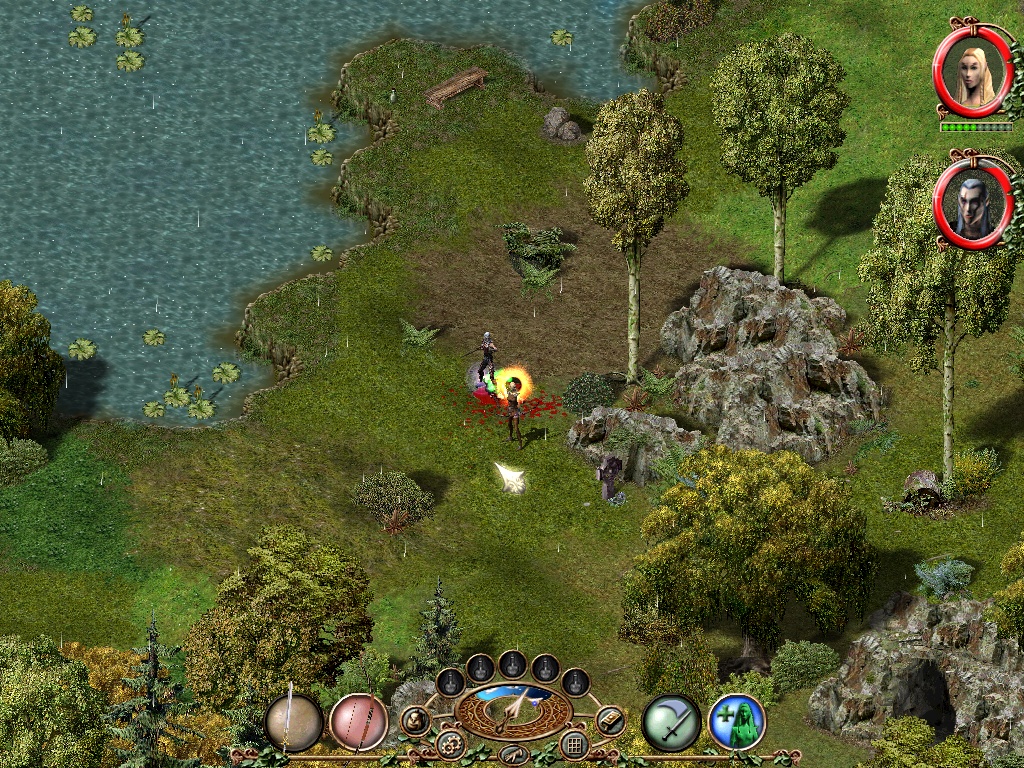Image resolution: width=1024 pixels, height=768 pixels.
Task: Use the leftmost potion slot
Action: pyautogui.click(x=449, y=682)
